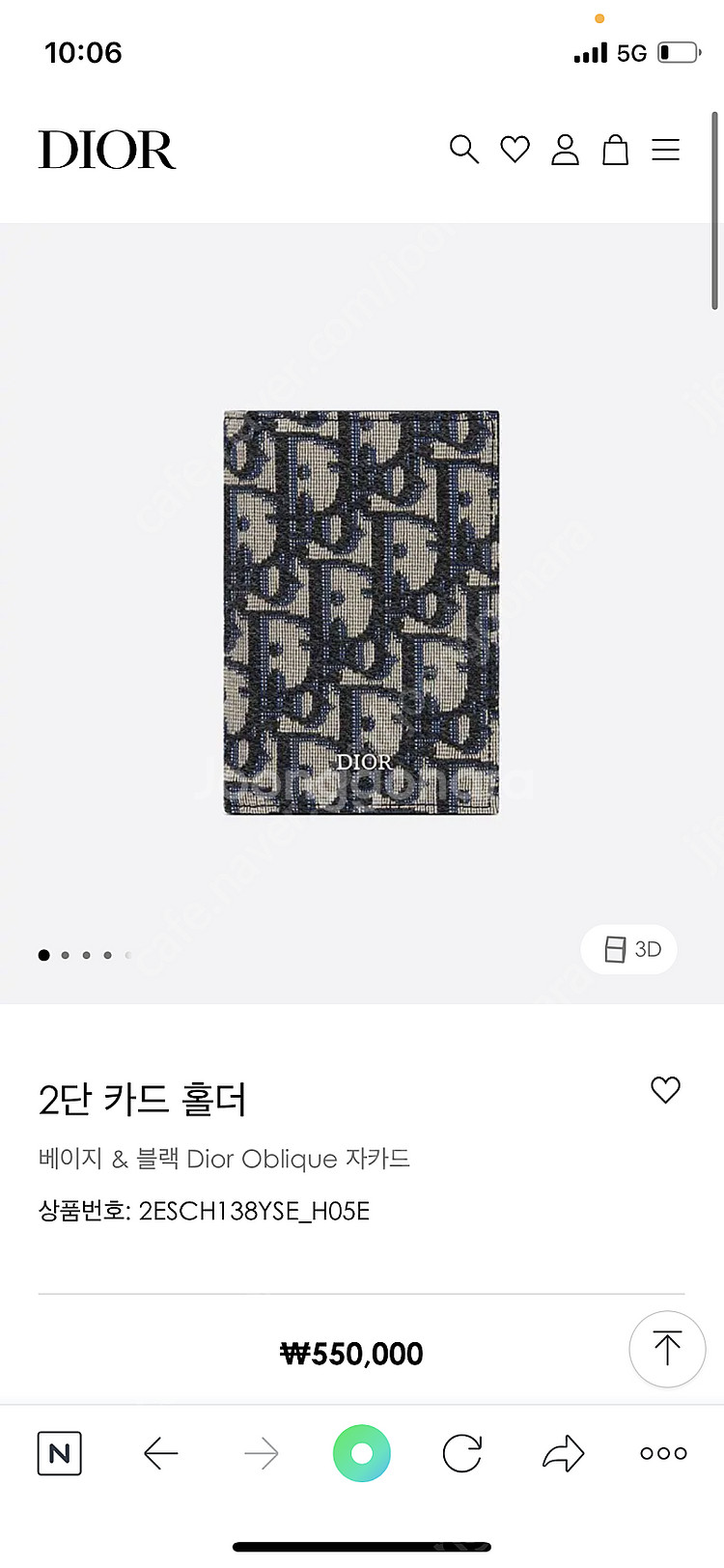Open the hamburger menu in the header
This screenshot has width=724, height=1568.
click(666, 150)
